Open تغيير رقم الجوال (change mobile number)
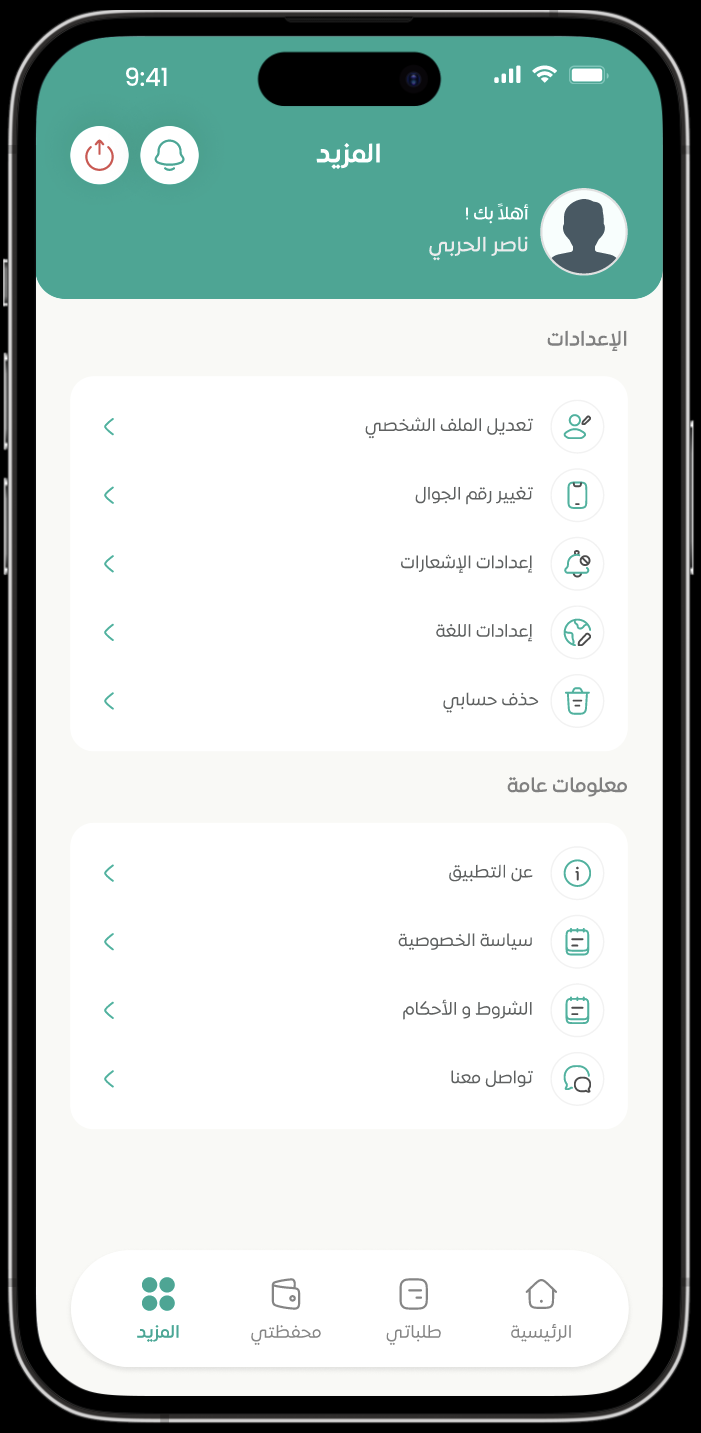This screenshot has width=701, height=1433. (x=473, y=495)
